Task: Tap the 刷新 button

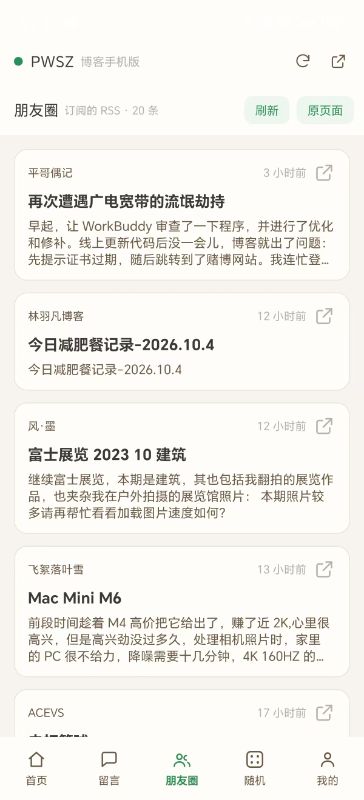Action: point(266,110)
